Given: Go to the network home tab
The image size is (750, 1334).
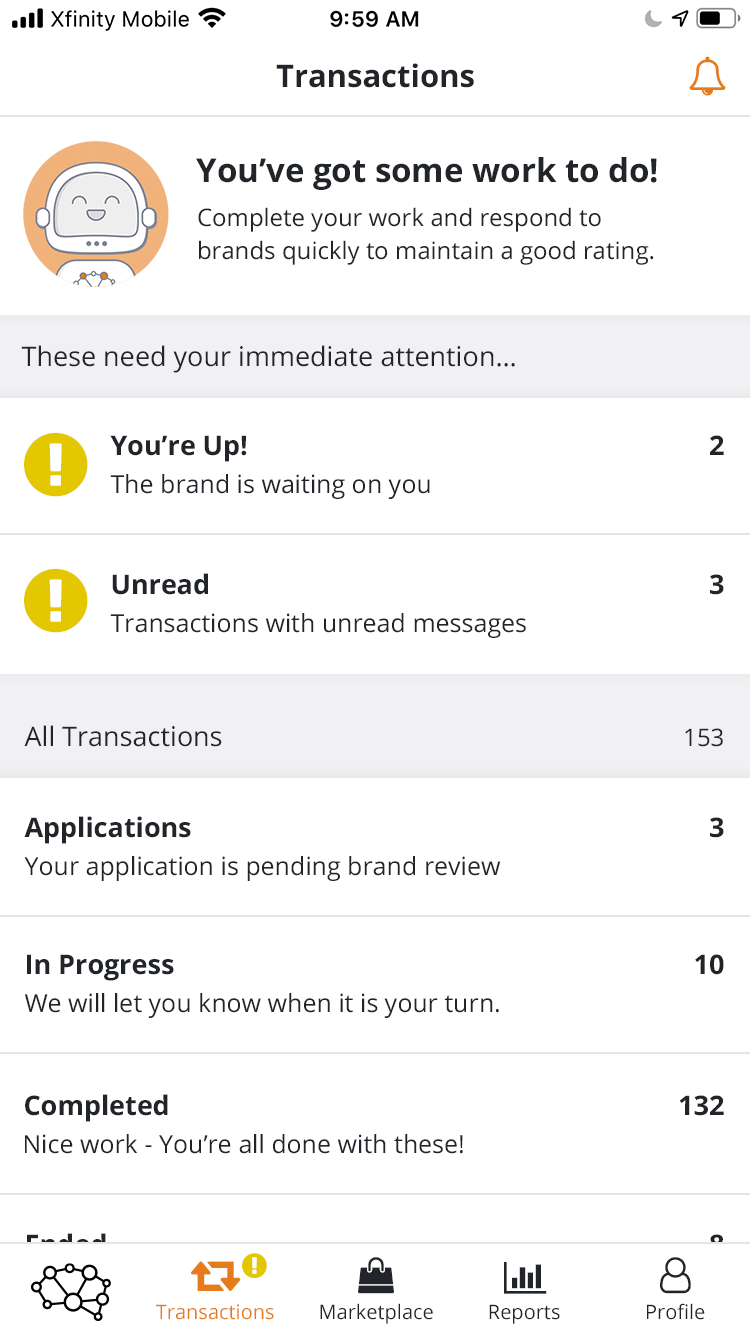Looking at the screenshot, I should (71, 1288).
